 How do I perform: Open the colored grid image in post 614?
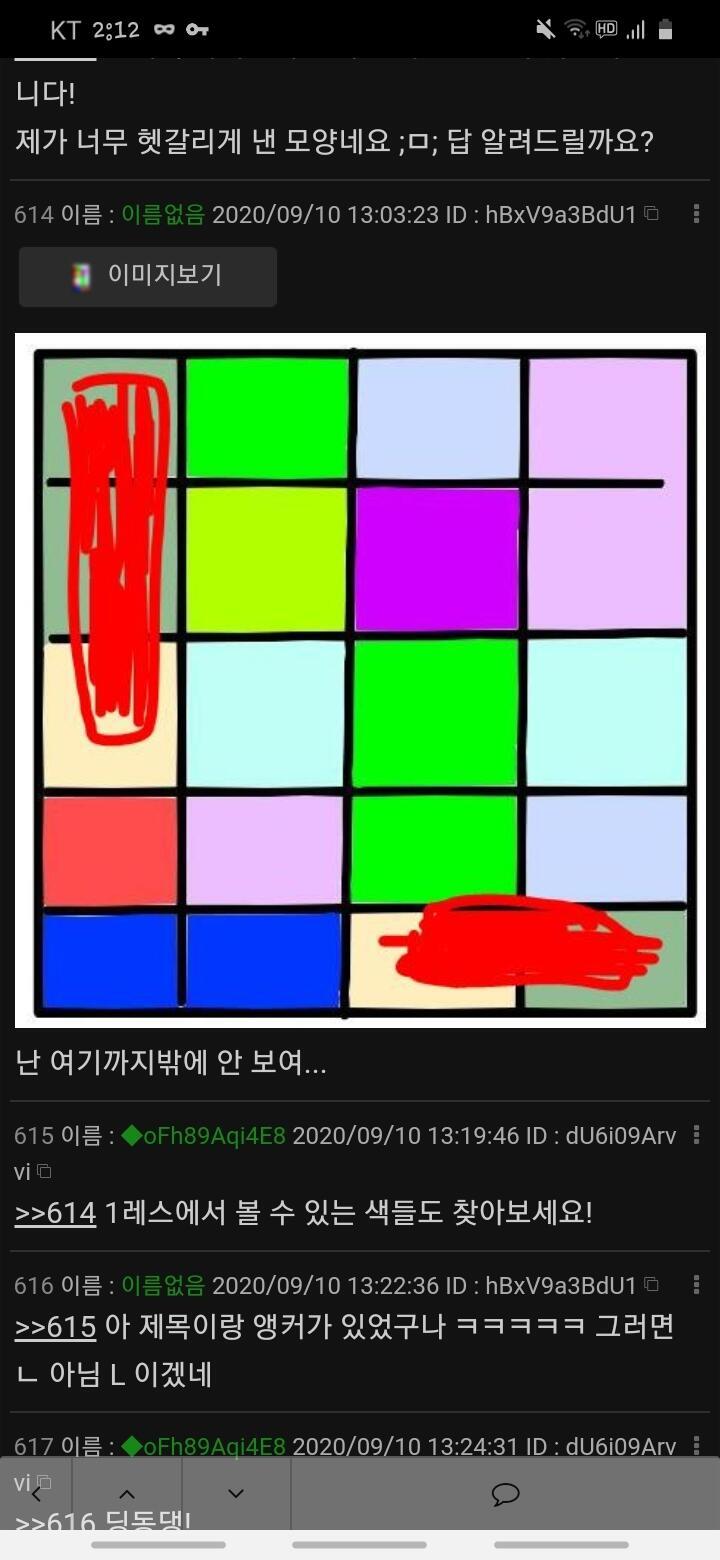[x=360, y=680]
